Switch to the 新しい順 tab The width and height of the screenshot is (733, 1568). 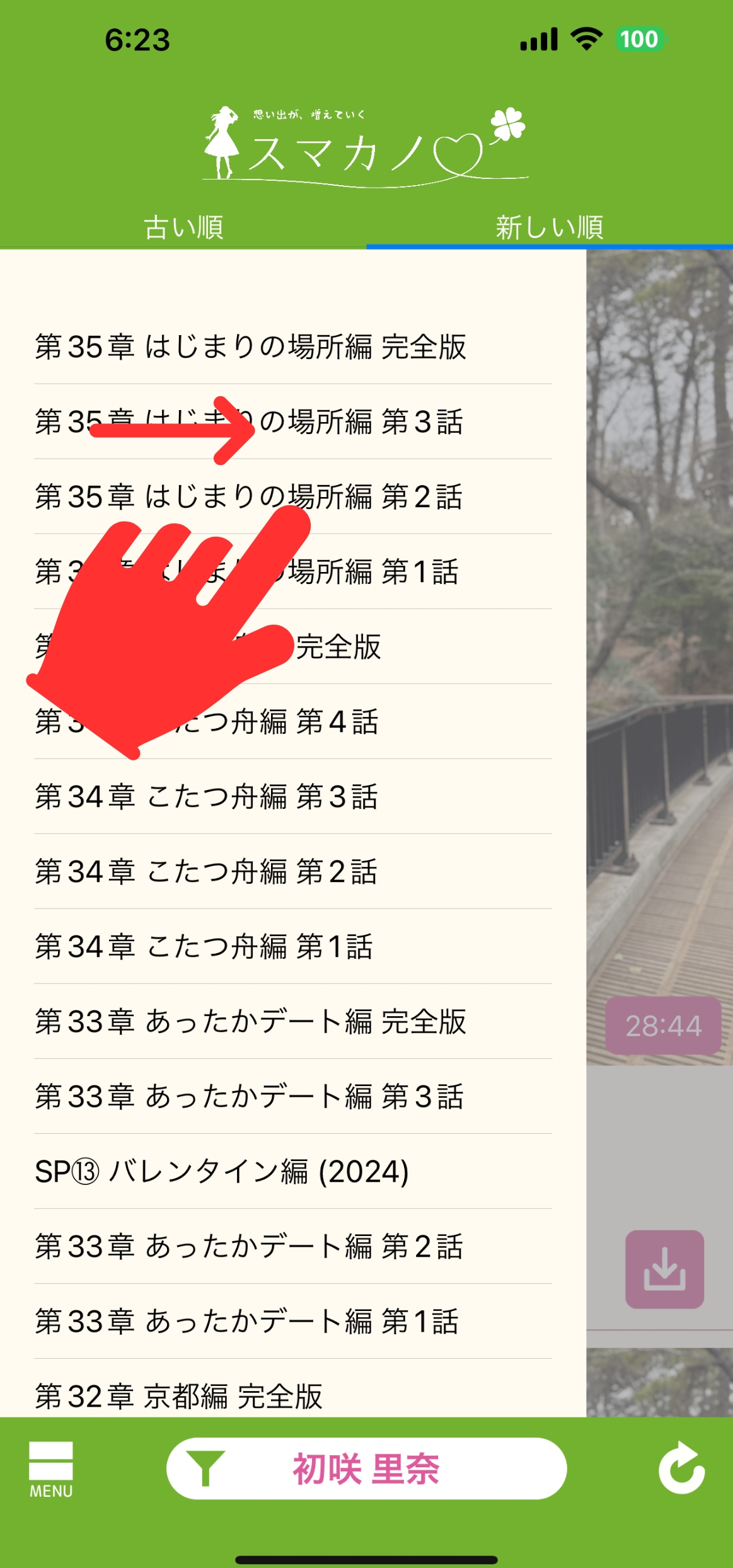(x=550, y=227)
